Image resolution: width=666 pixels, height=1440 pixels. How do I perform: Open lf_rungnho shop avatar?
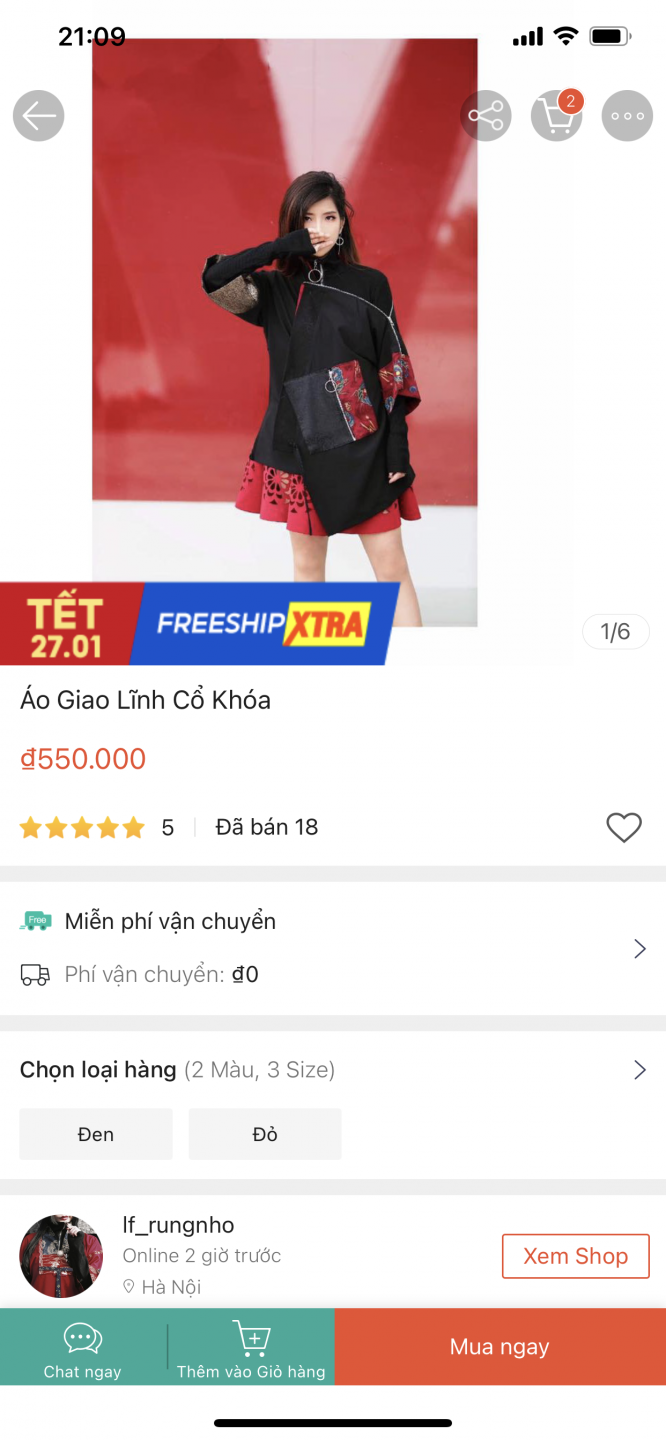pyautogui.click(x=61, y=1256)
